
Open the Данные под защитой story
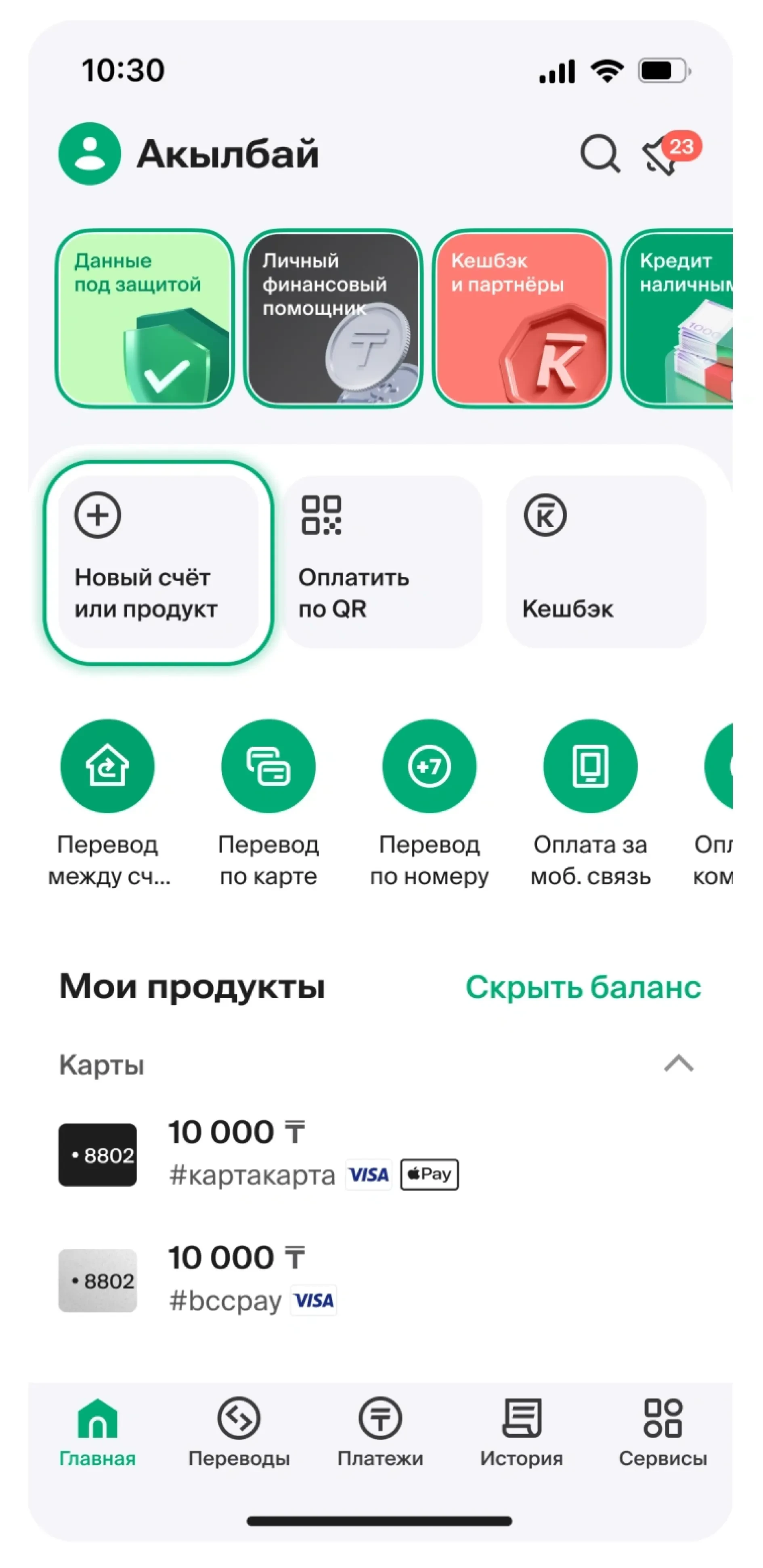144,318
